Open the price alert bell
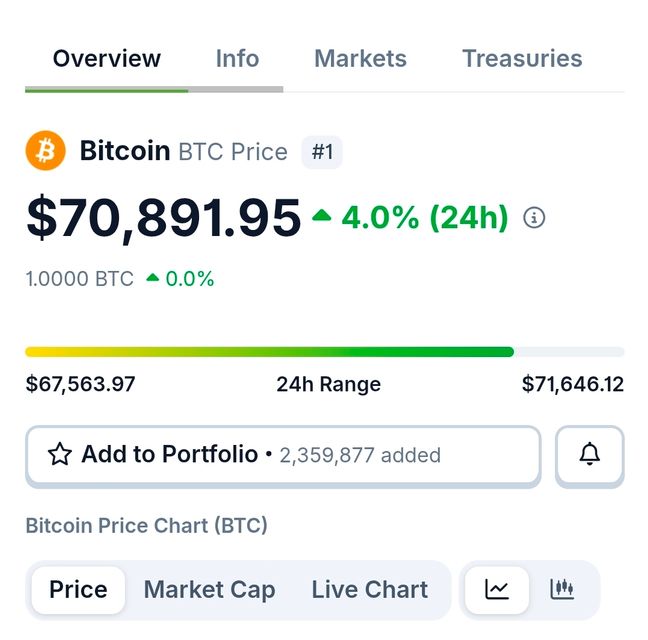The height and width of the screenshot is (640, 648). [590, 455]
